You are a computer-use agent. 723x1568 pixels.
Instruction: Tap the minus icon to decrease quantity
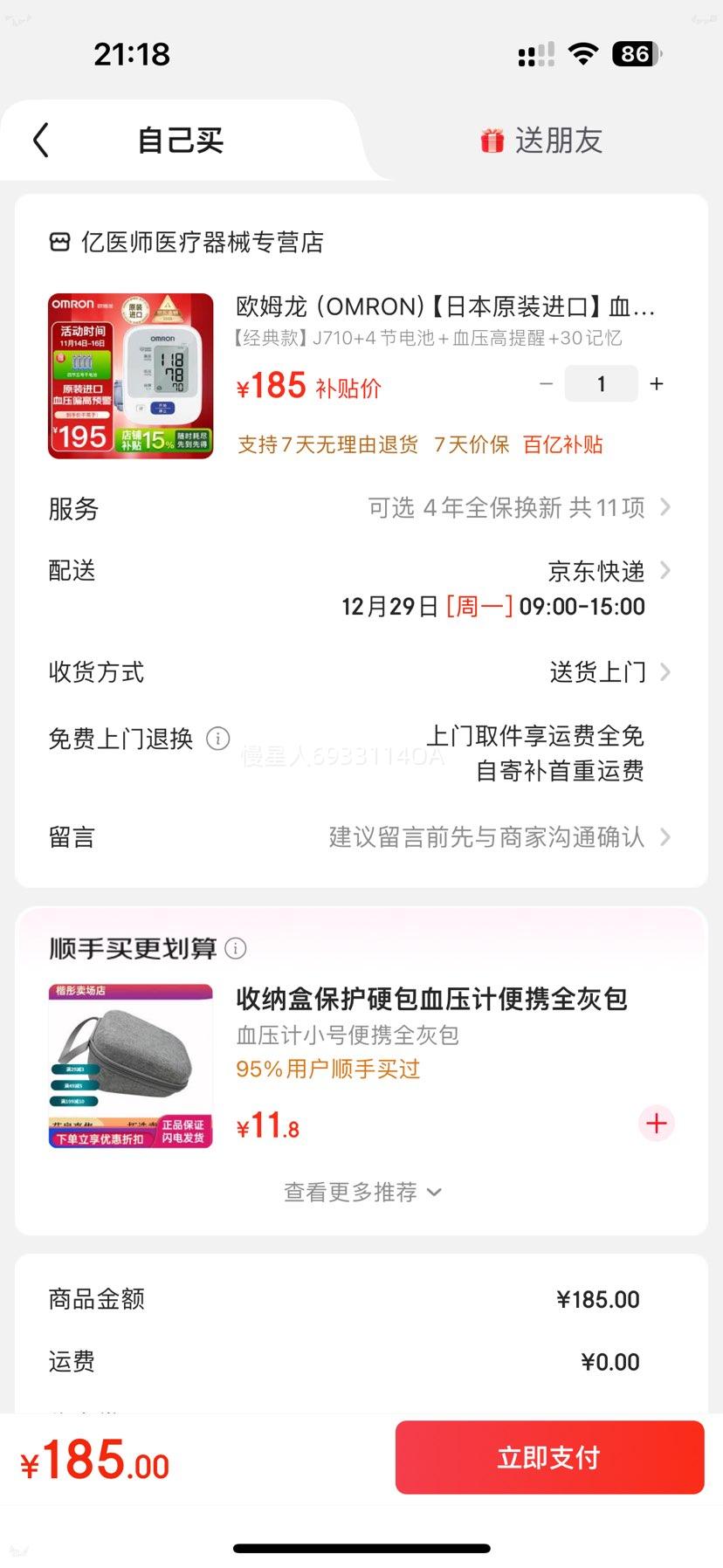pyautogui.click(x=546, y=383)
